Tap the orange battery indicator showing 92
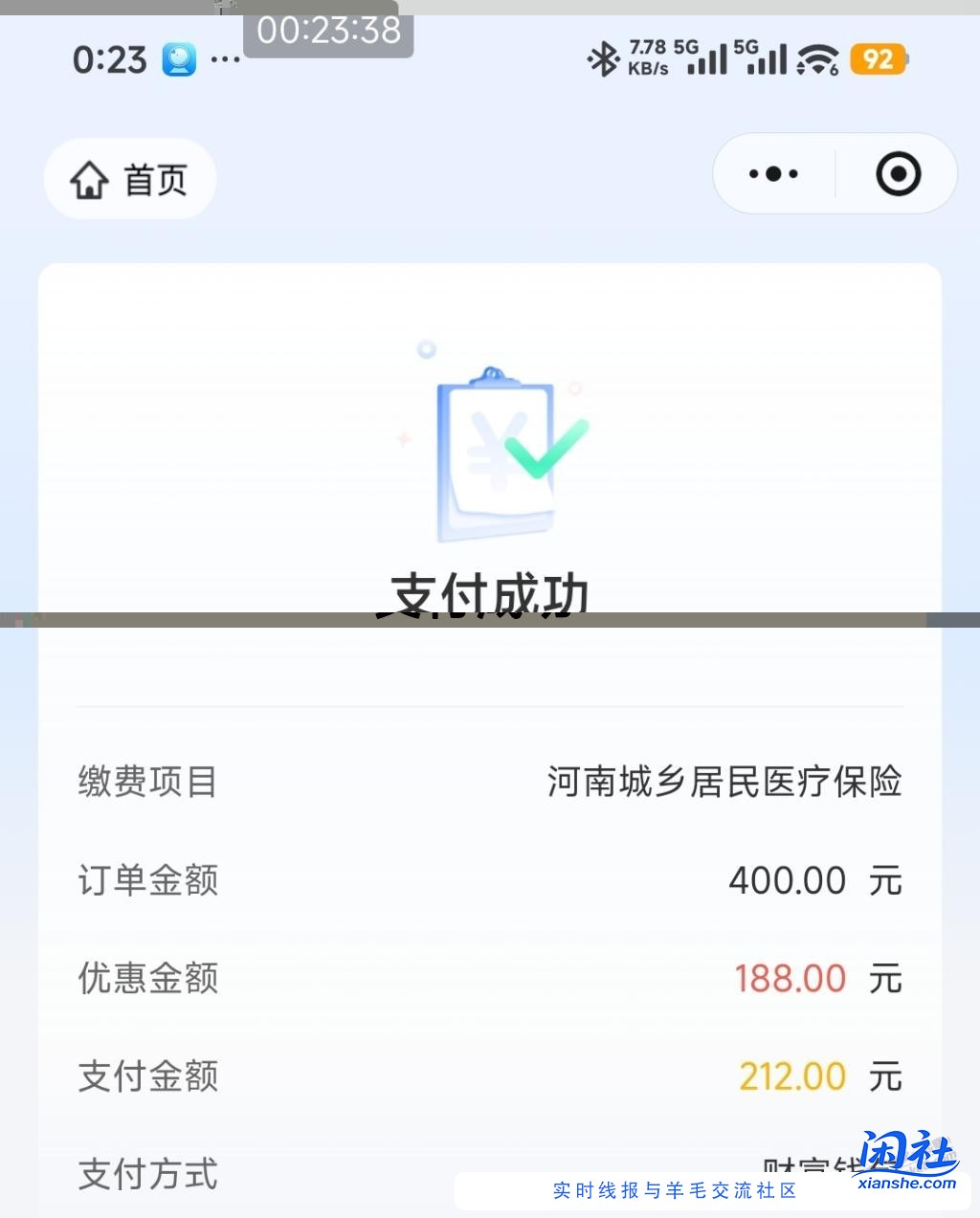The height and width of the screenshot is (1218, 980). 879,58
